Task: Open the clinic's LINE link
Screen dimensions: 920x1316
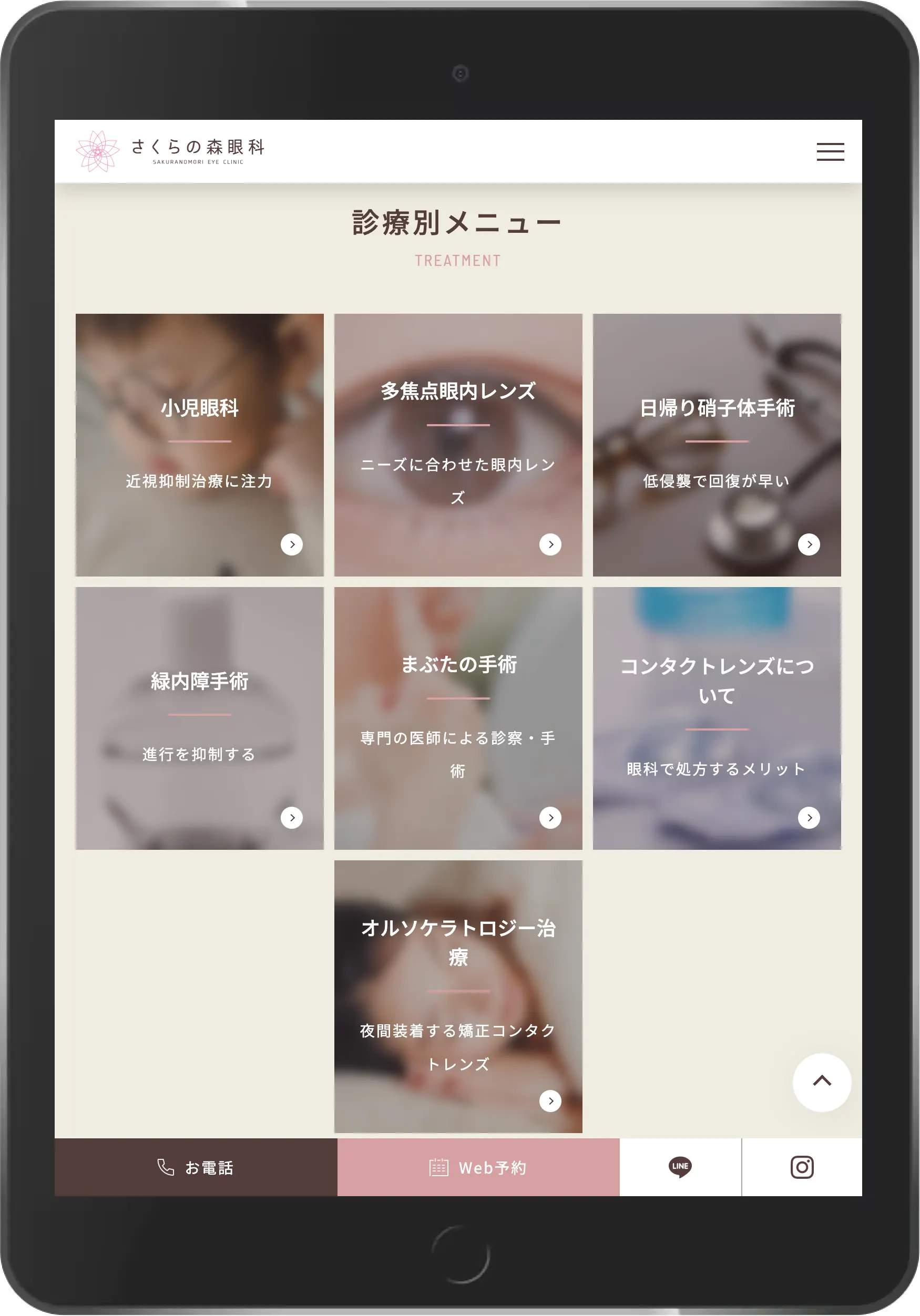Action: pyautogui.click(x=680, y=1168)
